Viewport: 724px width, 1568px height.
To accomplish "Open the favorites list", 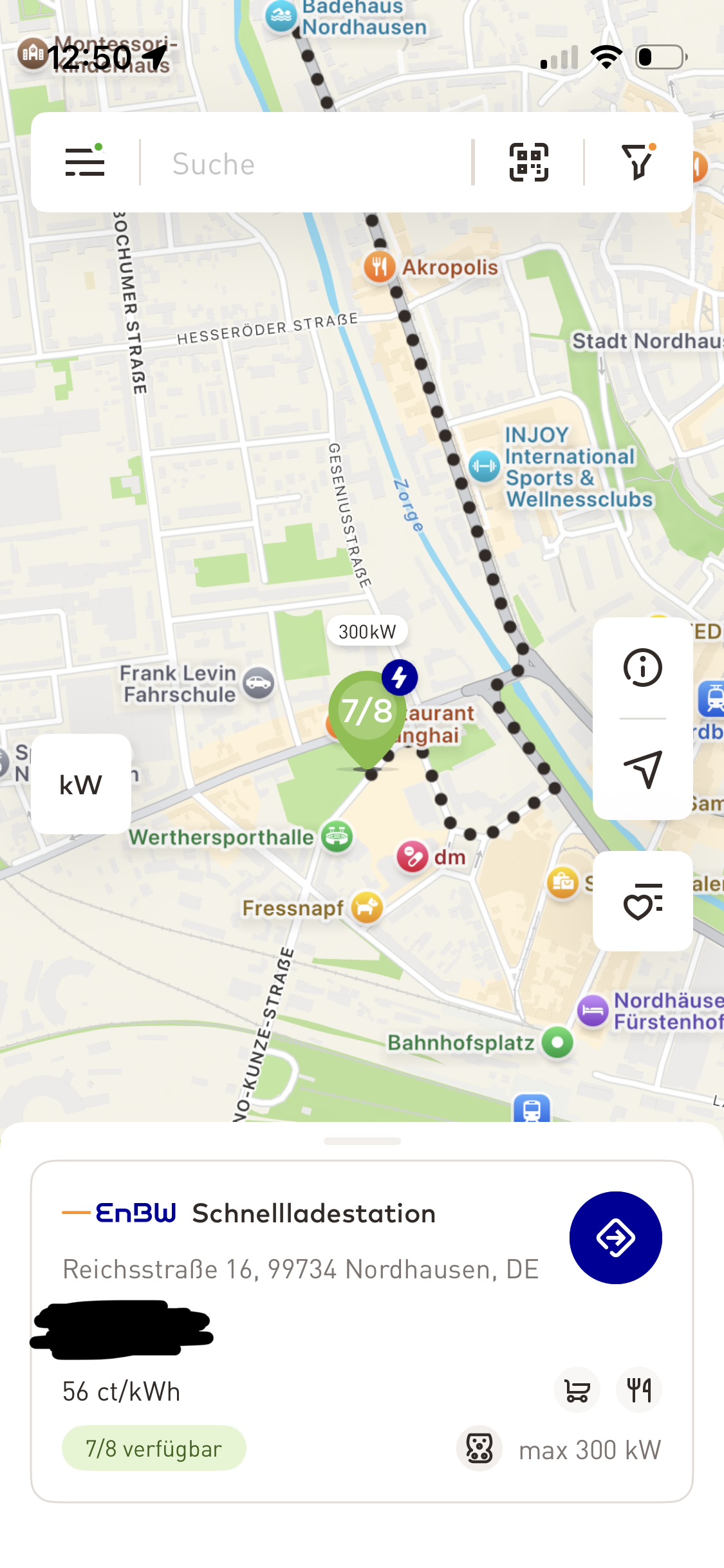I will click(x=642, y=901).
